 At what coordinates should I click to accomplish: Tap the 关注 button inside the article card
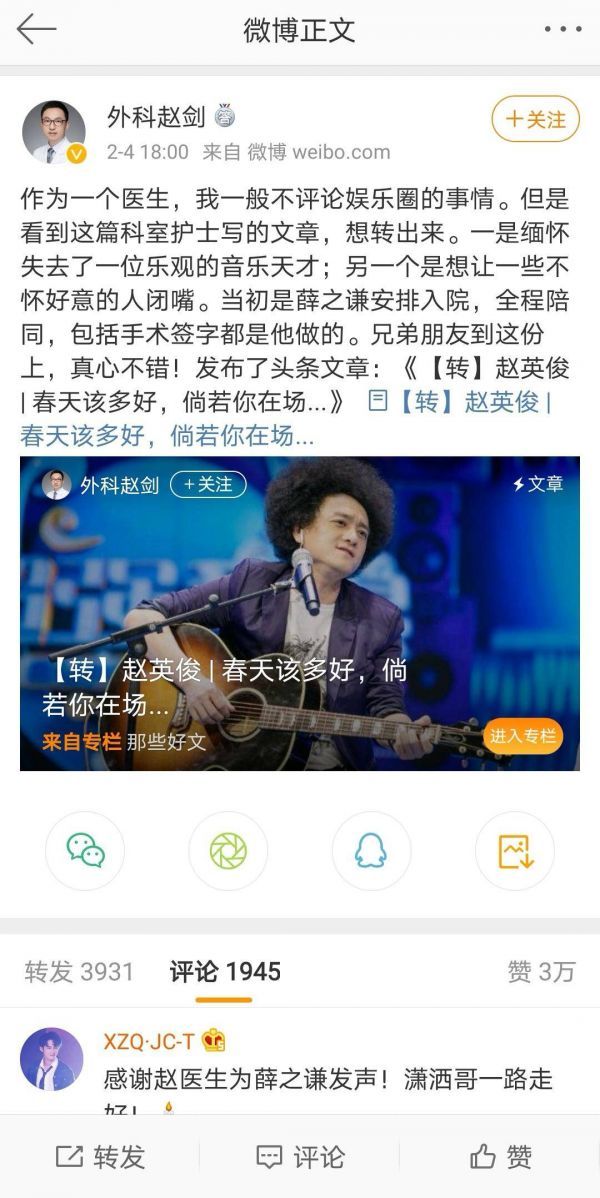(208, 485)
